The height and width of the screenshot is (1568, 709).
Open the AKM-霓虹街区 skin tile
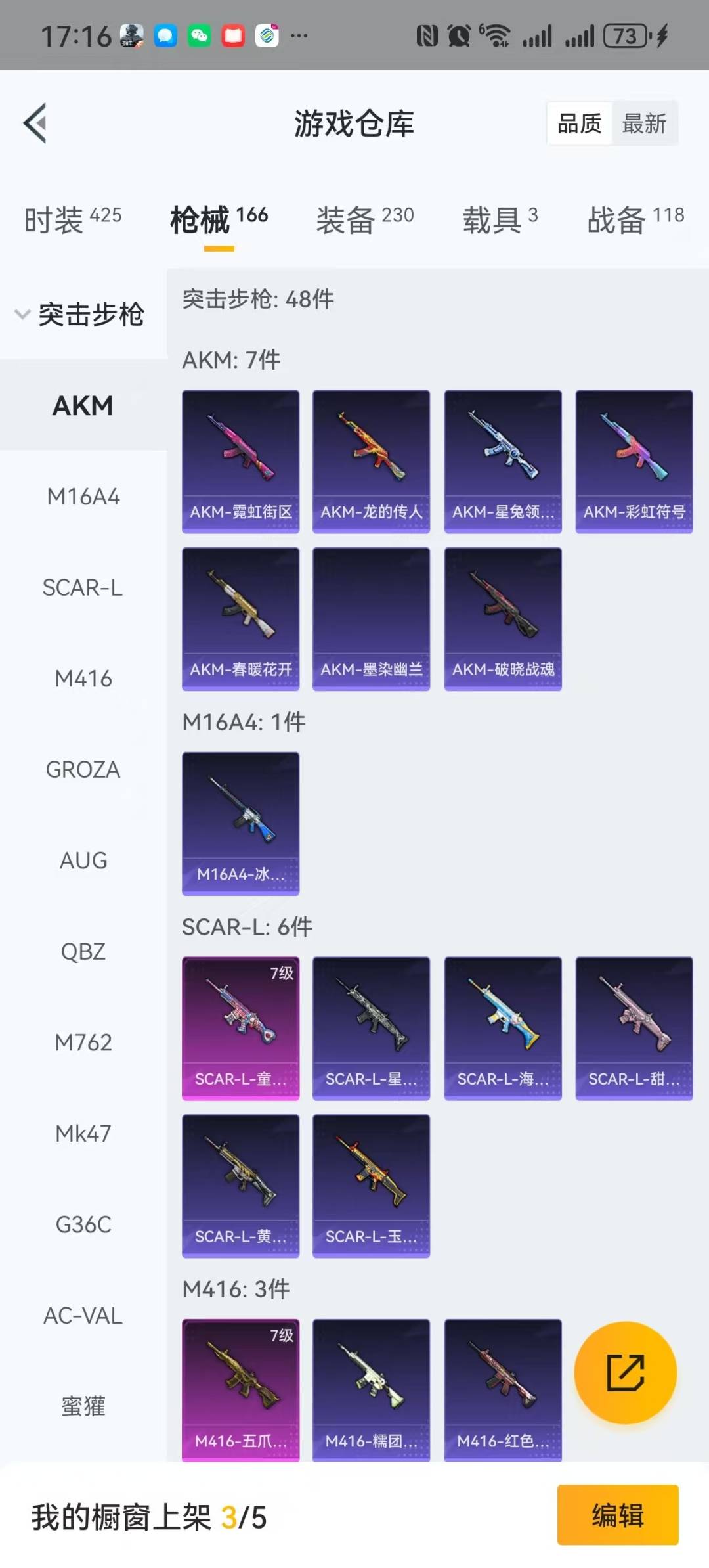[x=240, y=461]
